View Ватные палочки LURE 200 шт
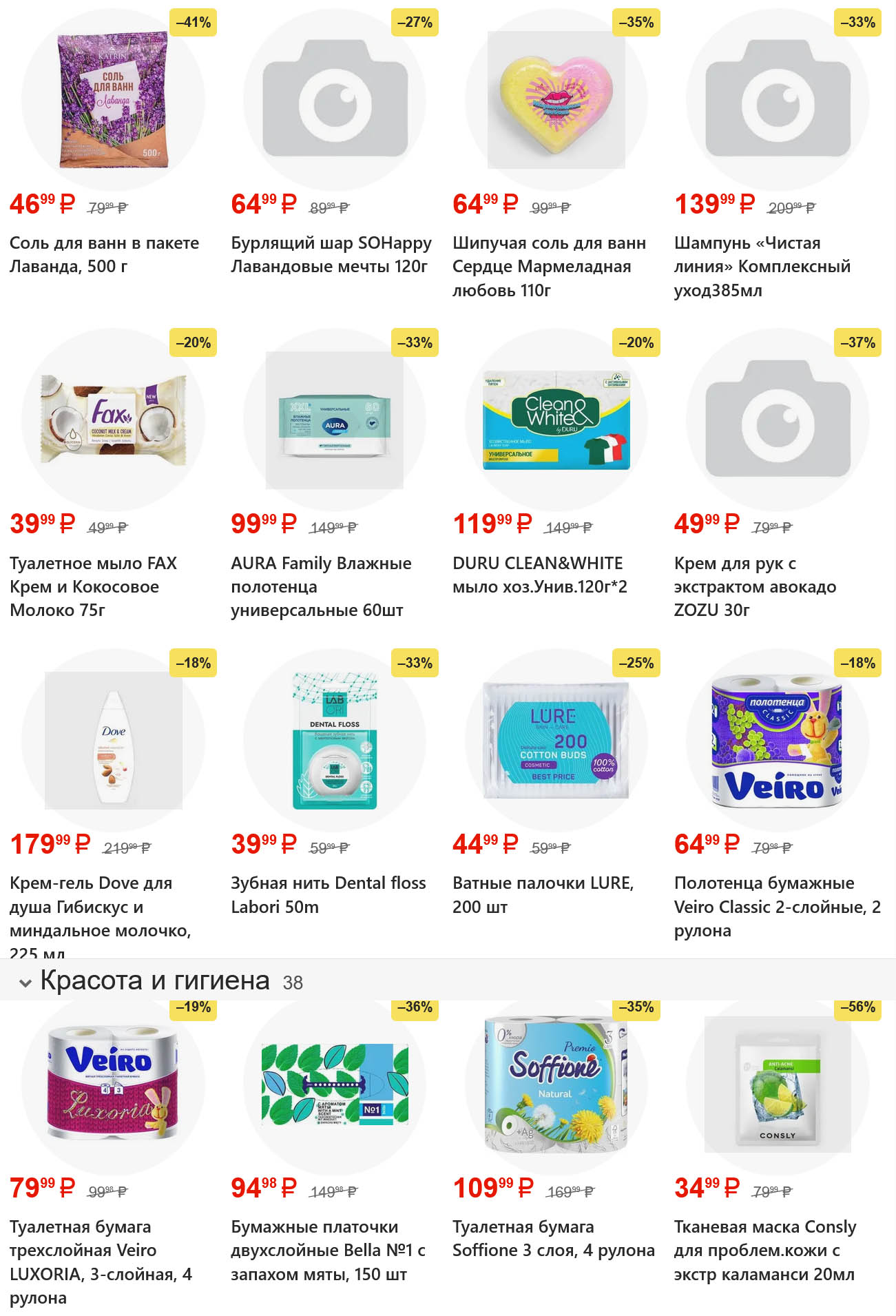The width and height of the screenshot is (896, 1316). point(556,741)
